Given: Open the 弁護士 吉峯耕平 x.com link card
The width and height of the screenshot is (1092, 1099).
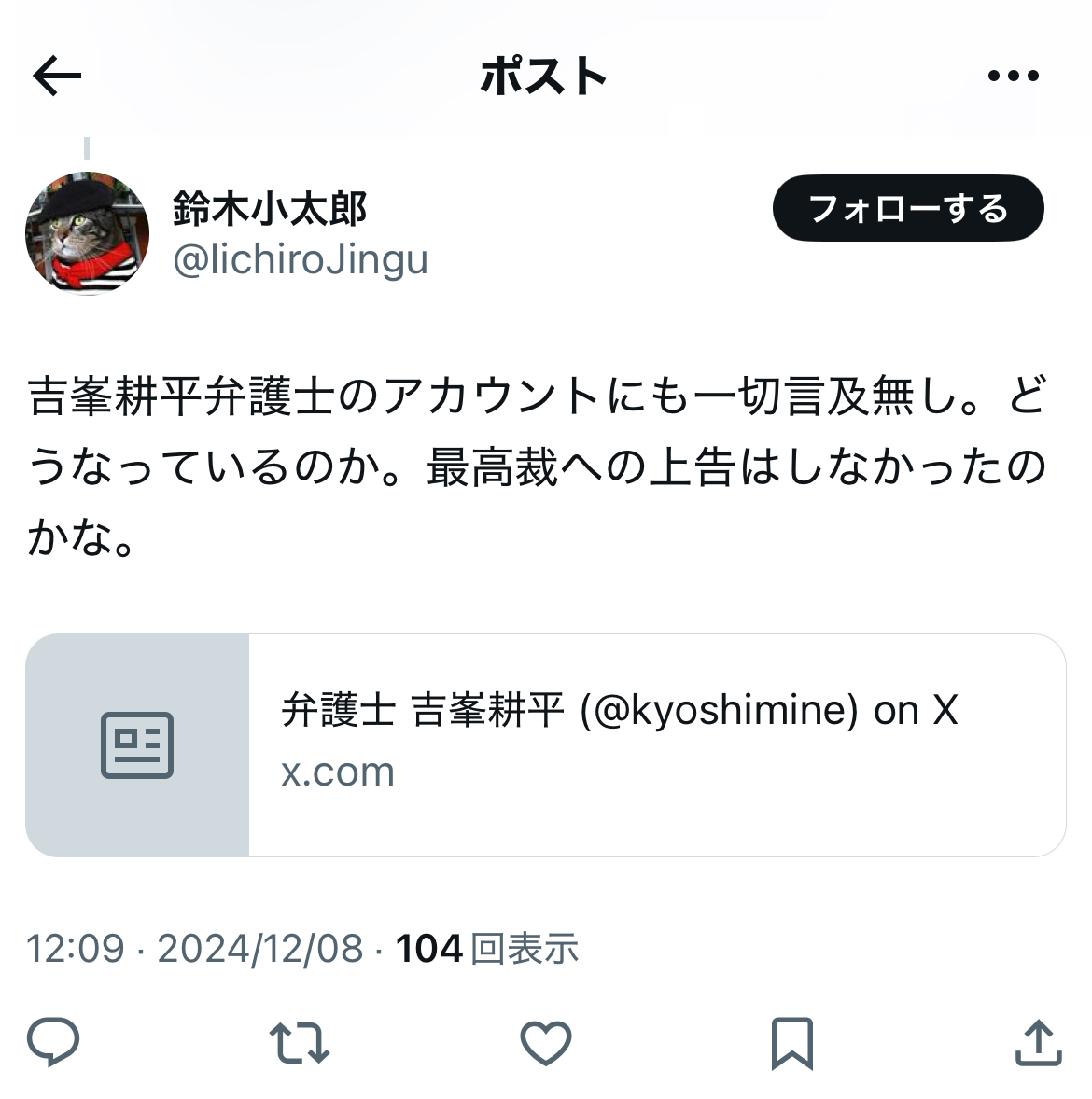Looking at the screenshot, I should click(545, 744).
